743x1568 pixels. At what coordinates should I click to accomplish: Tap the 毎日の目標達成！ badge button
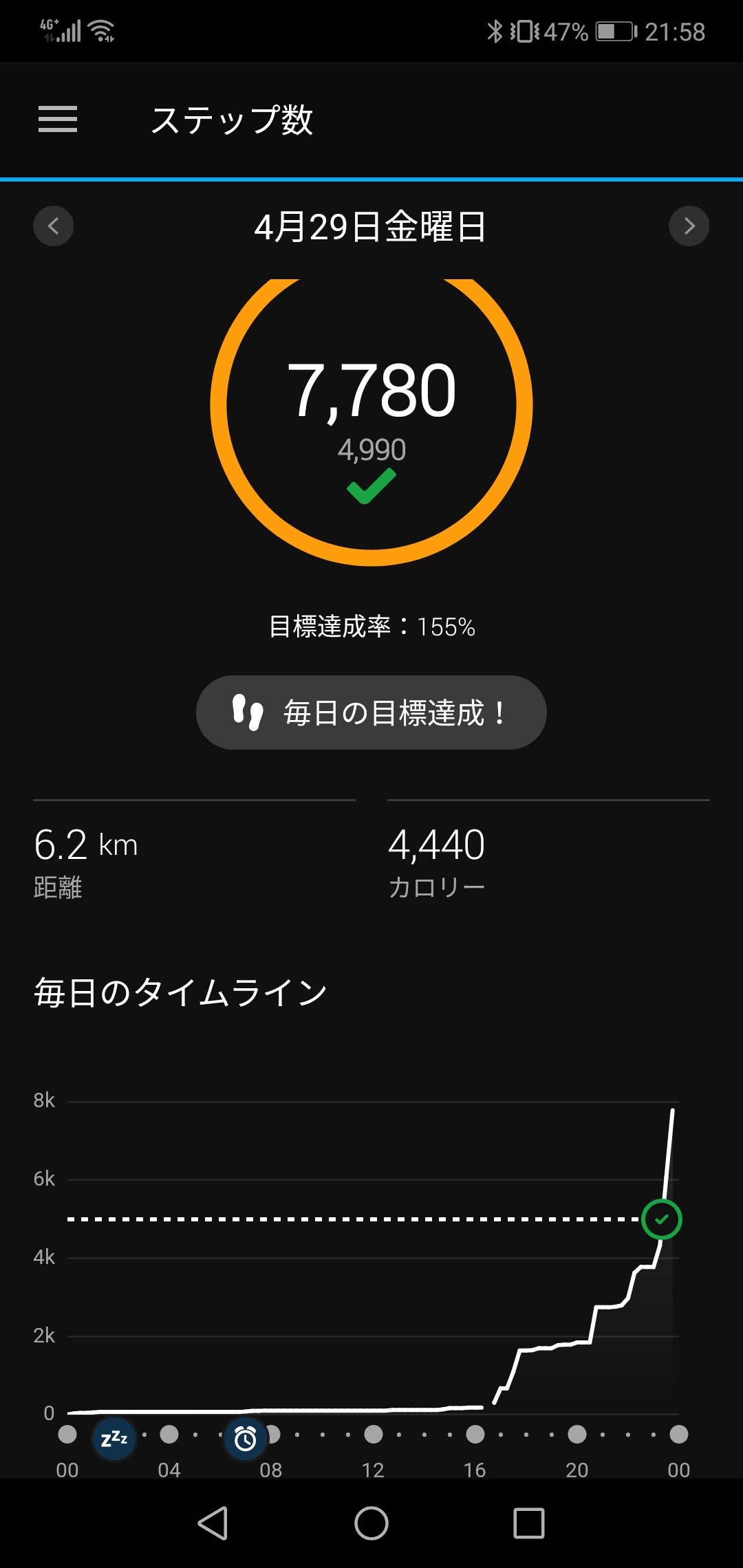[x=371, y=712]
